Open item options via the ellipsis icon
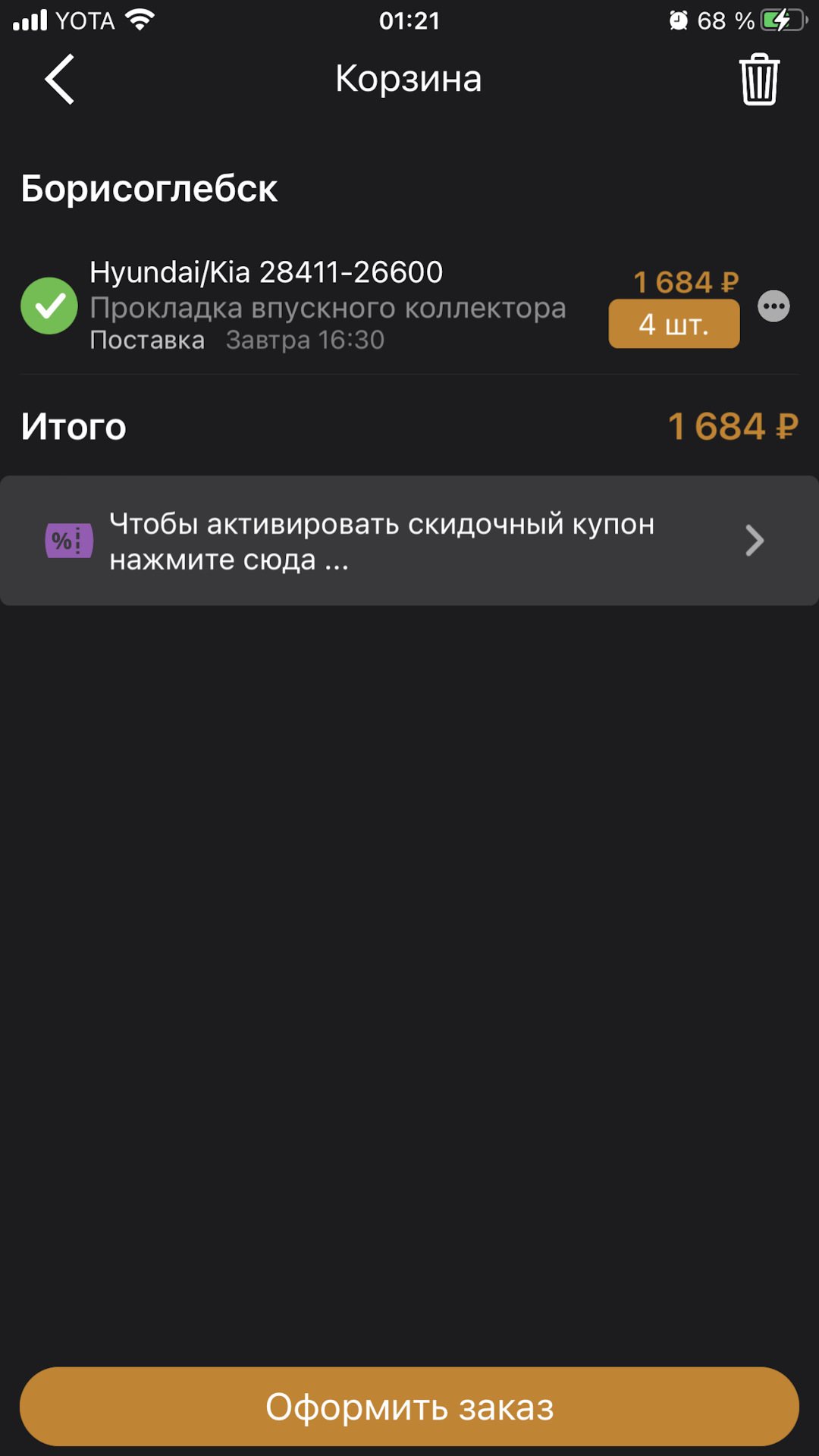 tap(774, 306)
